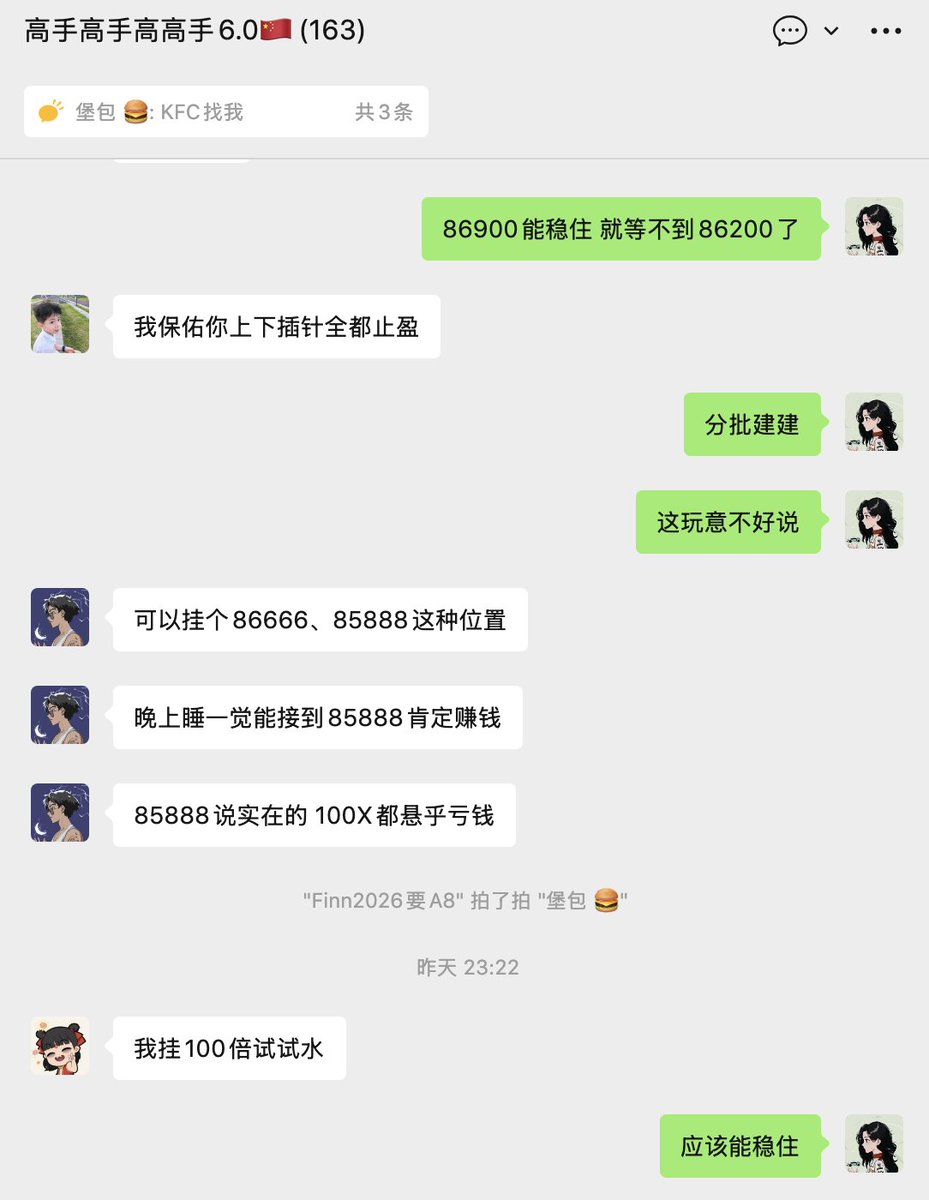Tap the avatar beside 86900能稳住 message
This screenshot has height=1200, width=929.
(874, 227)
